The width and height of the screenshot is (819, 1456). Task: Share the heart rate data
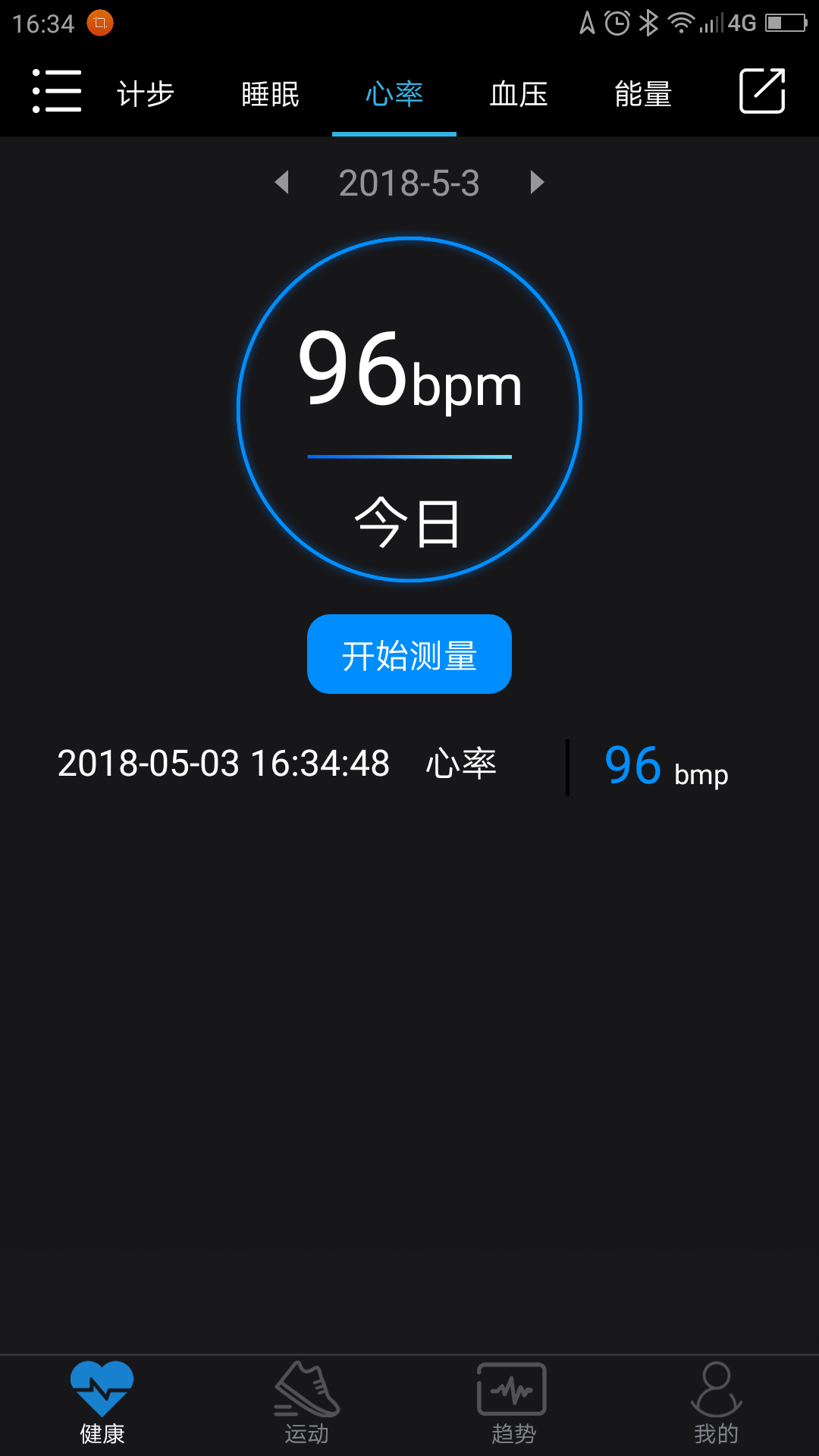coord(761,91)
